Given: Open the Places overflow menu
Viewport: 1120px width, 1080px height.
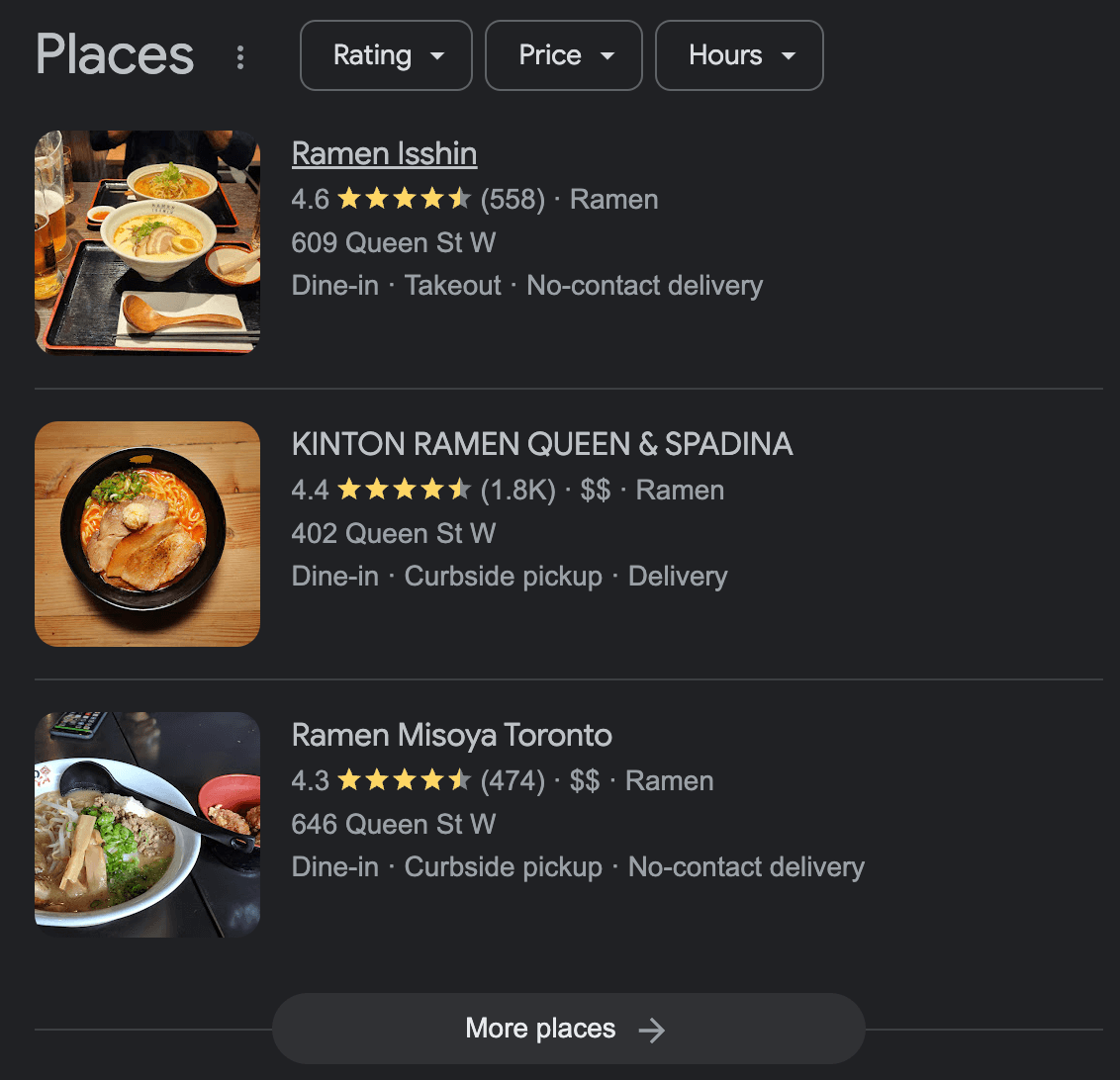Looking at the screenshot, I should point(240,57).
